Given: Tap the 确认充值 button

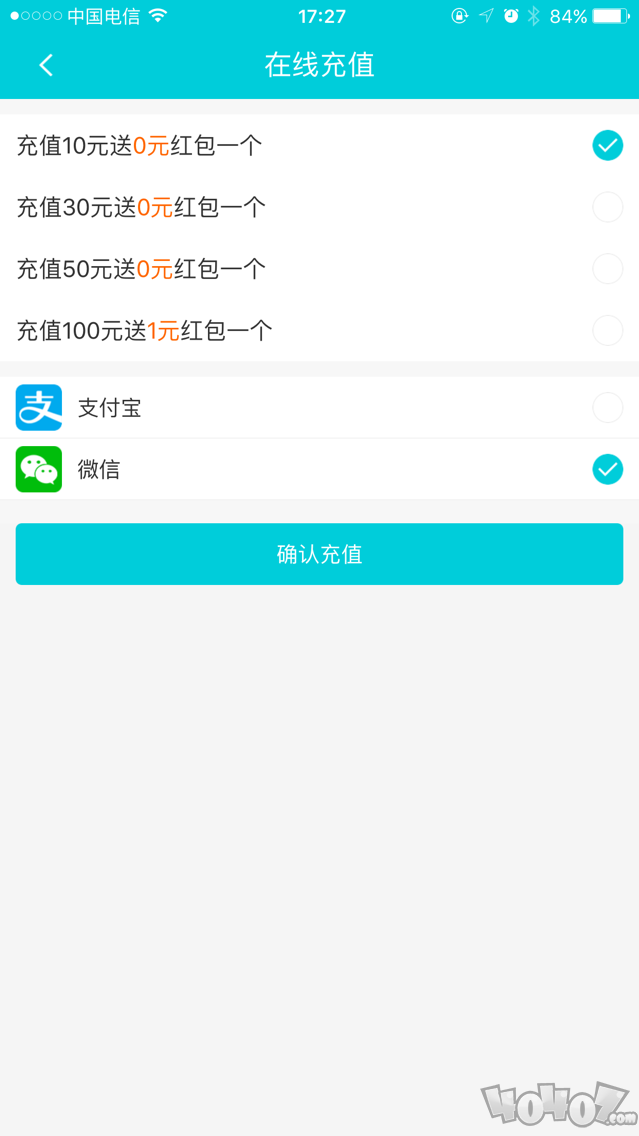Looking at the screenshot, I should [x=320, y=554].
